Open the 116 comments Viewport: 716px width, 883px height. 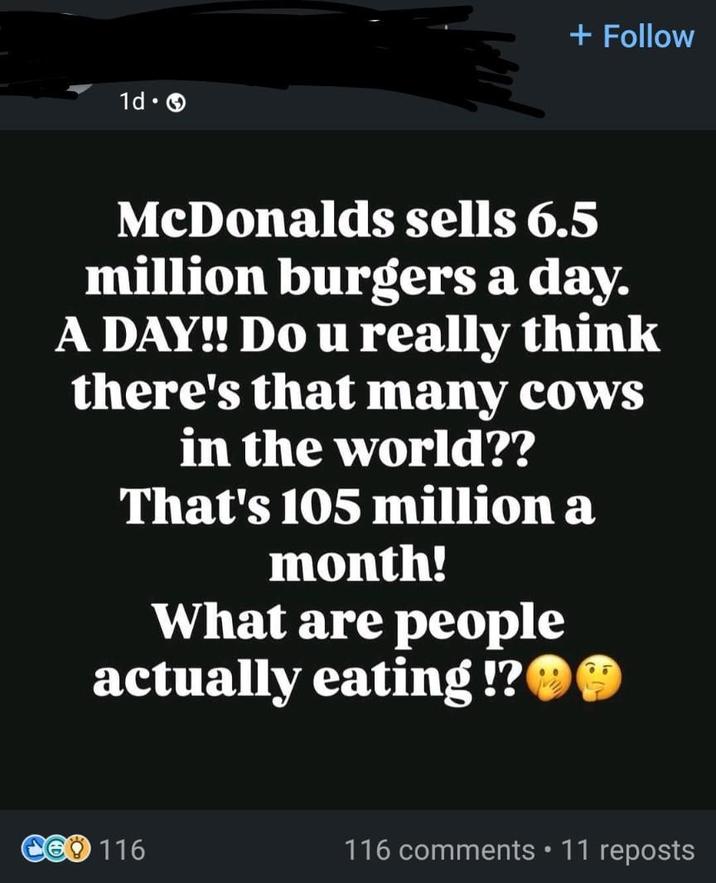[439, 850]
